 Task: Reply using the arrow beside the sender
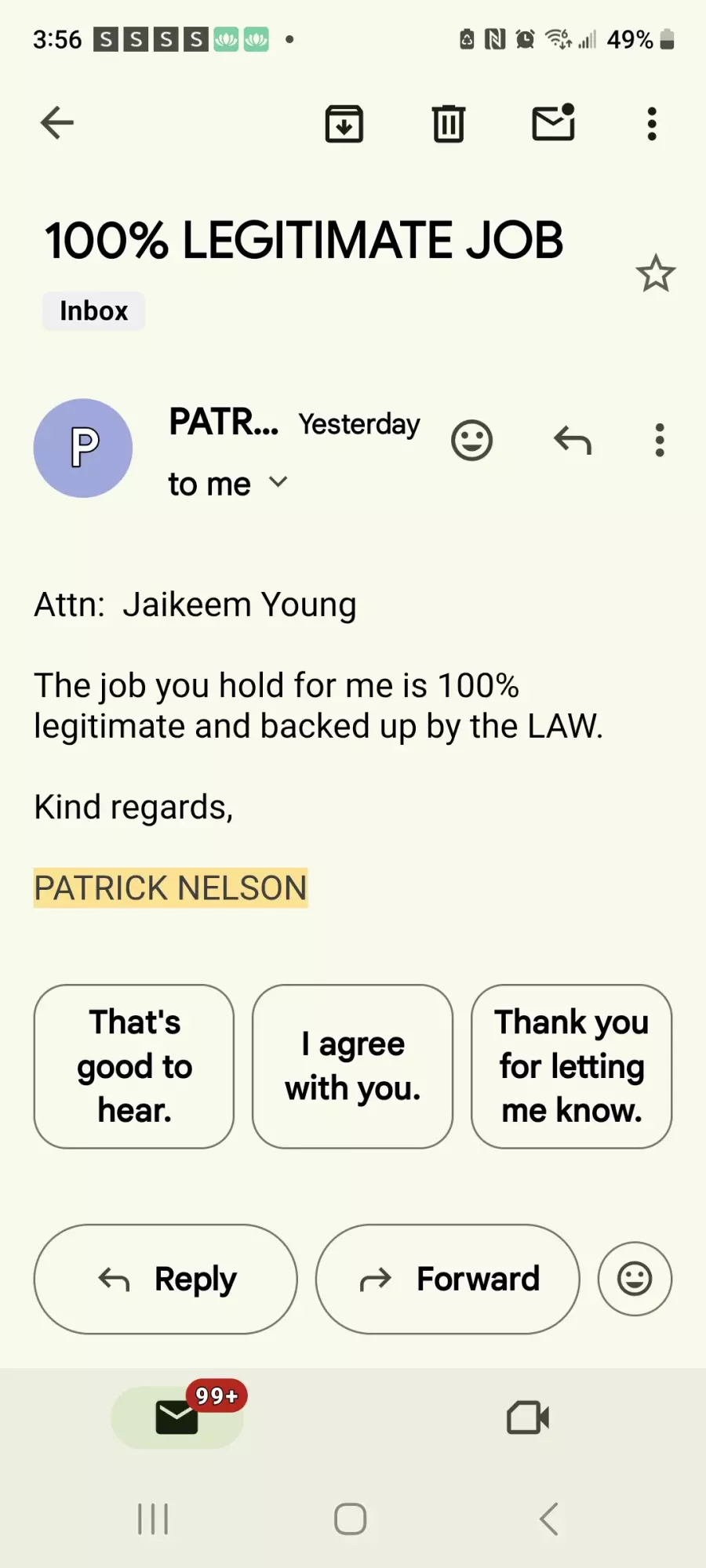point(573,441)
